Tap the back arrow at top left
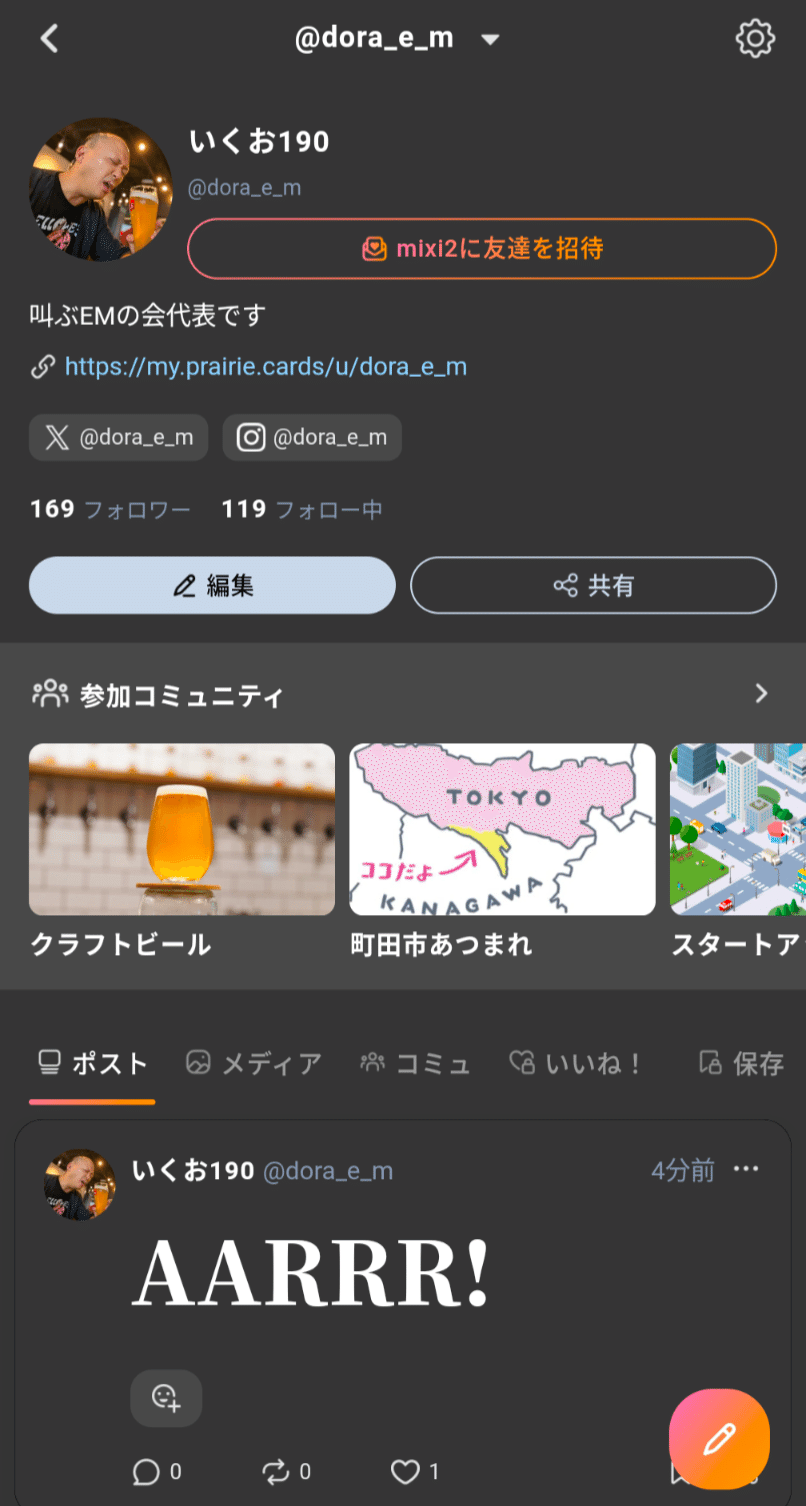 48,38
